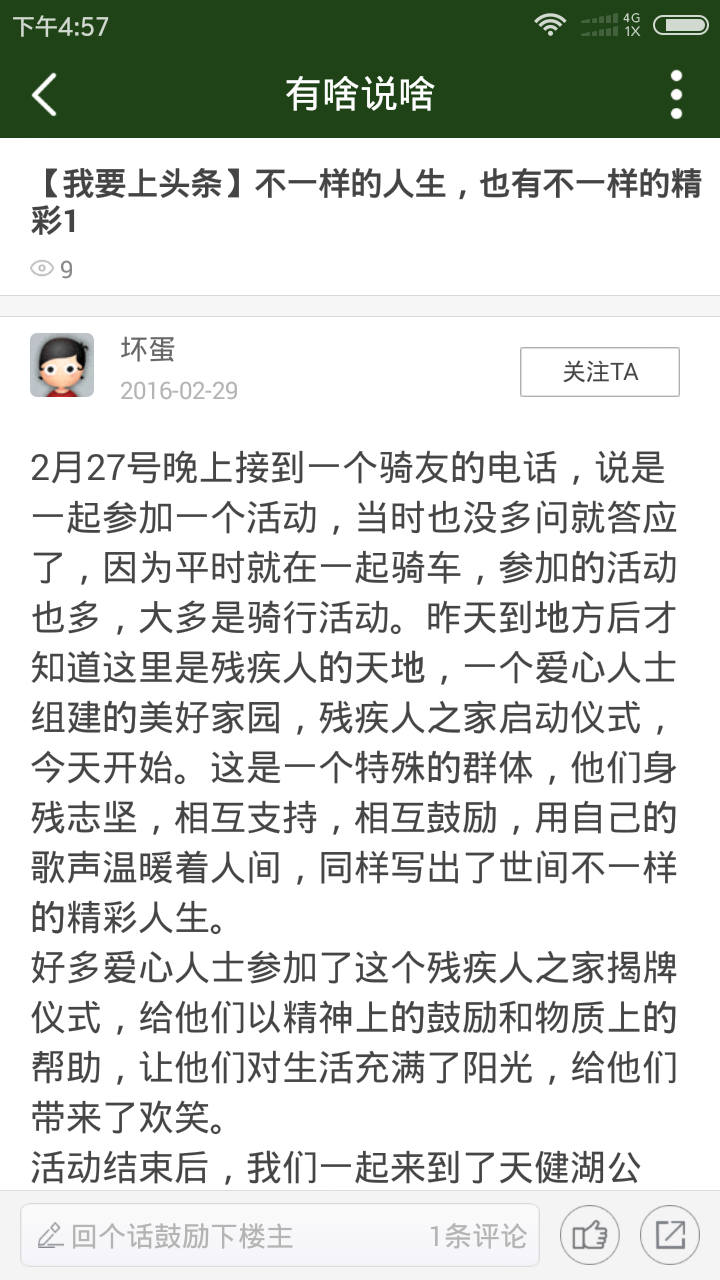Open 坏蛋's profile avatar
This screenshot has height=1280, width=720.
62,365
